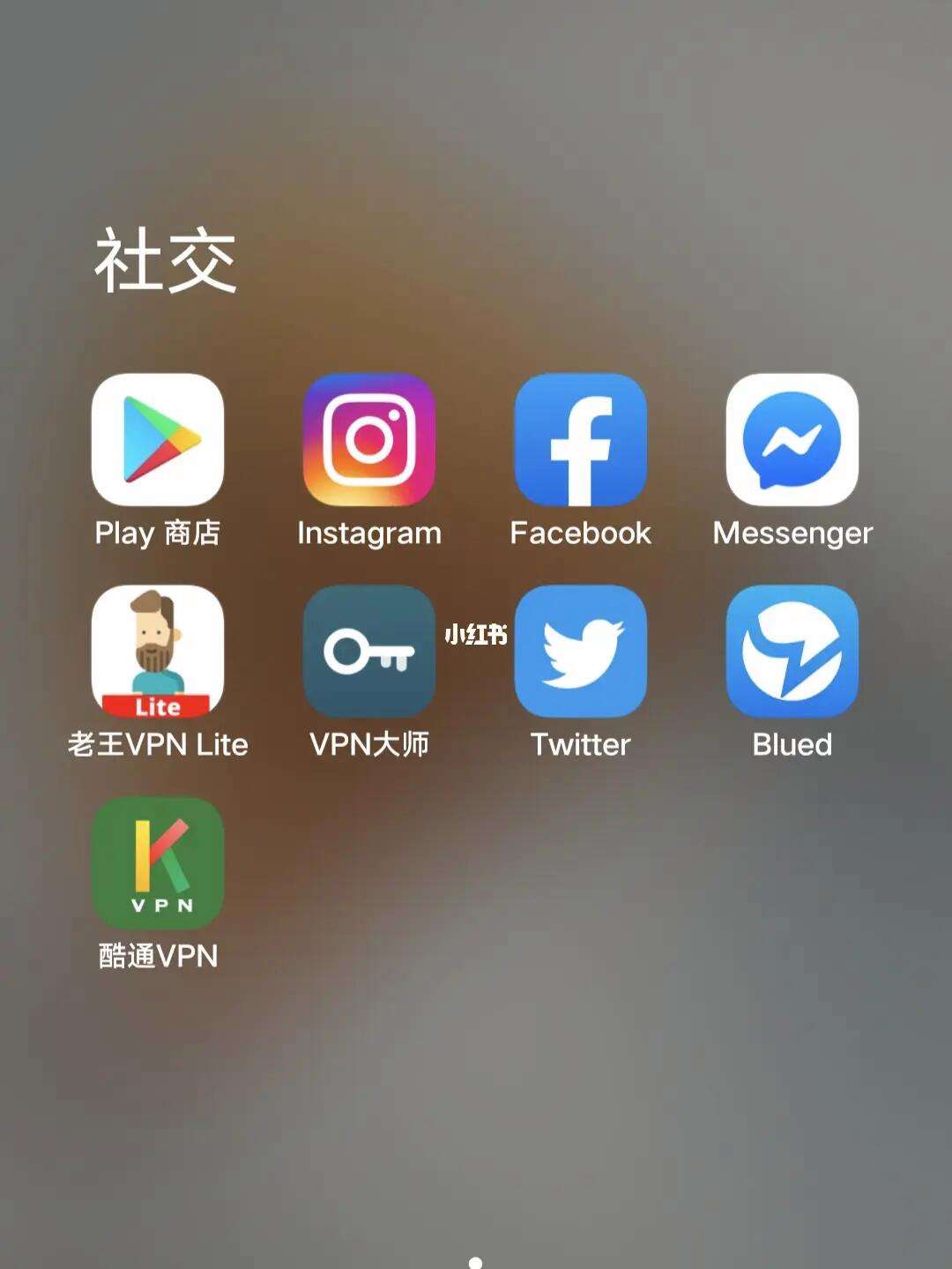Rename the 社交 folder title

tap(166, 261)
